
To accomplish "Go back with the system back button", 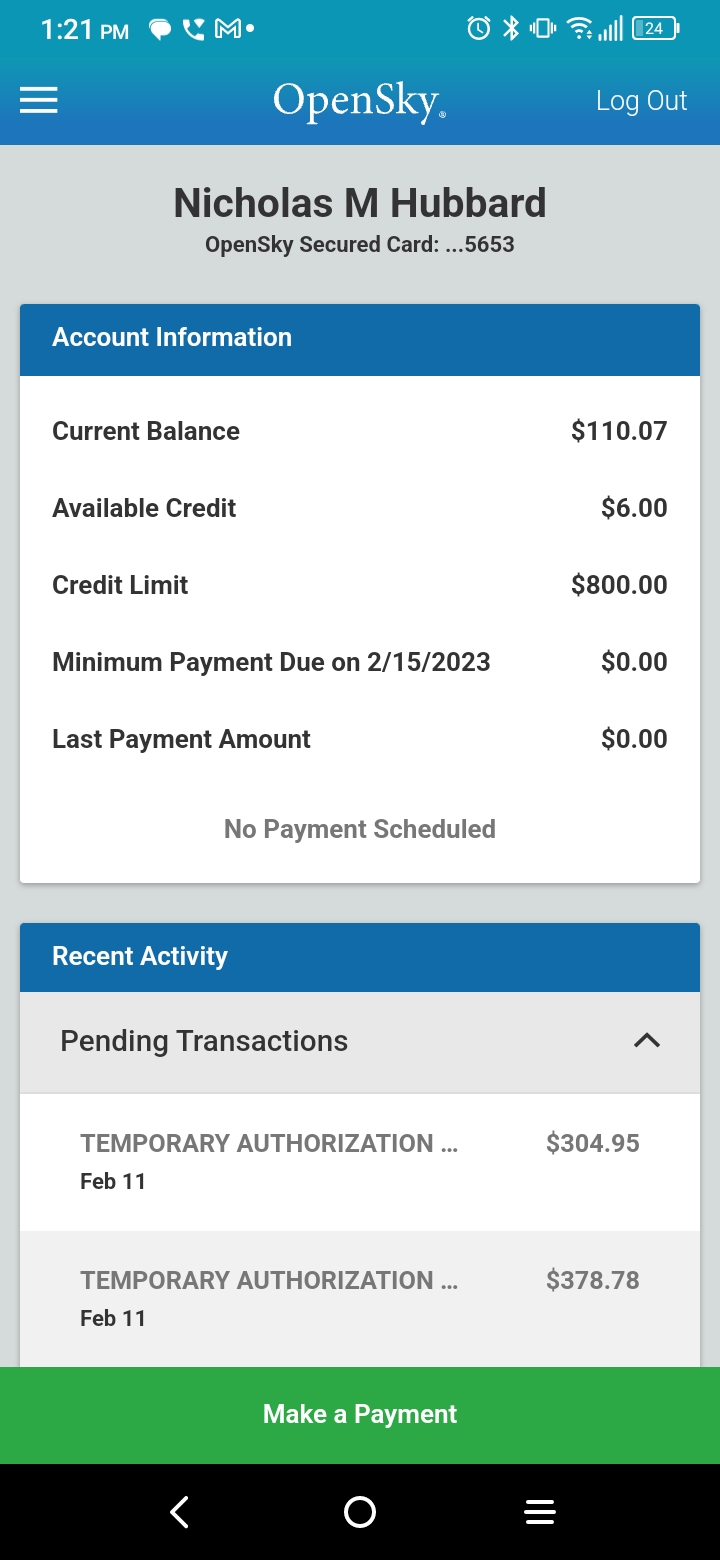I will pos(180,1512).
